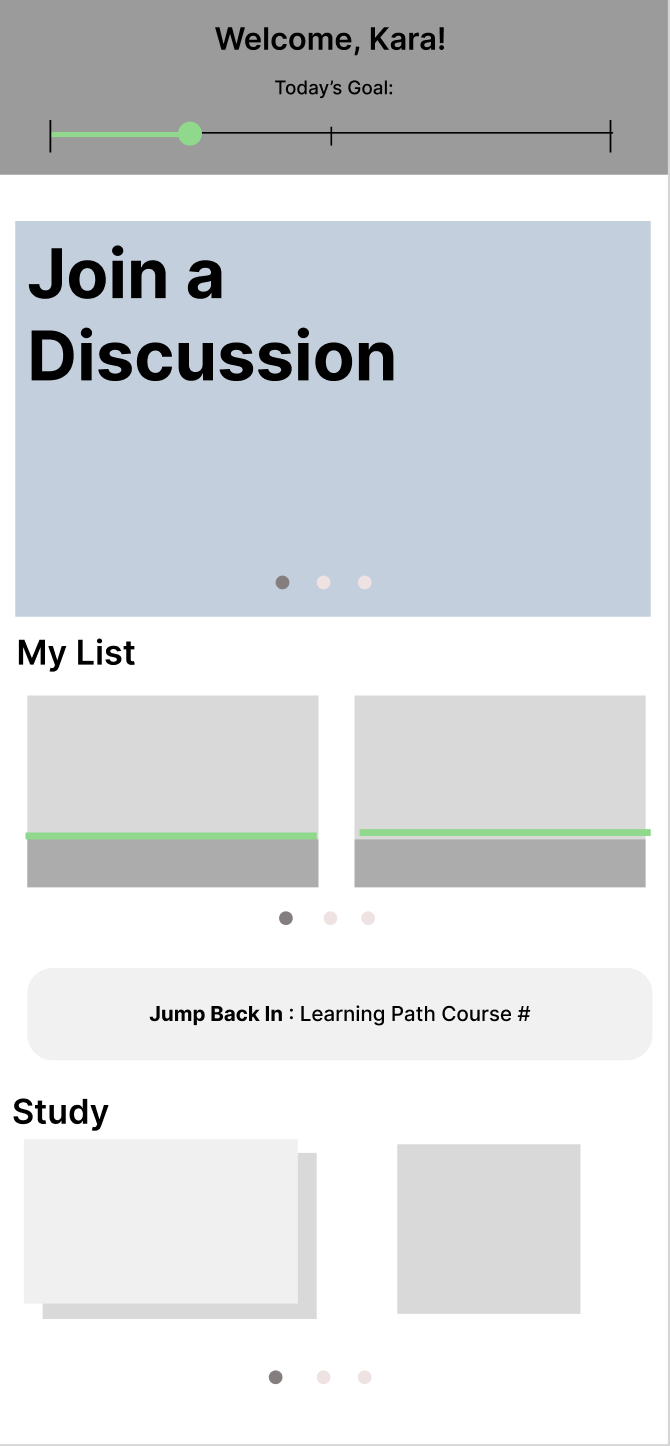670x1446 pixels.
Task: Tap the green Today's Goal slider handle
Action: coord(190,134)
